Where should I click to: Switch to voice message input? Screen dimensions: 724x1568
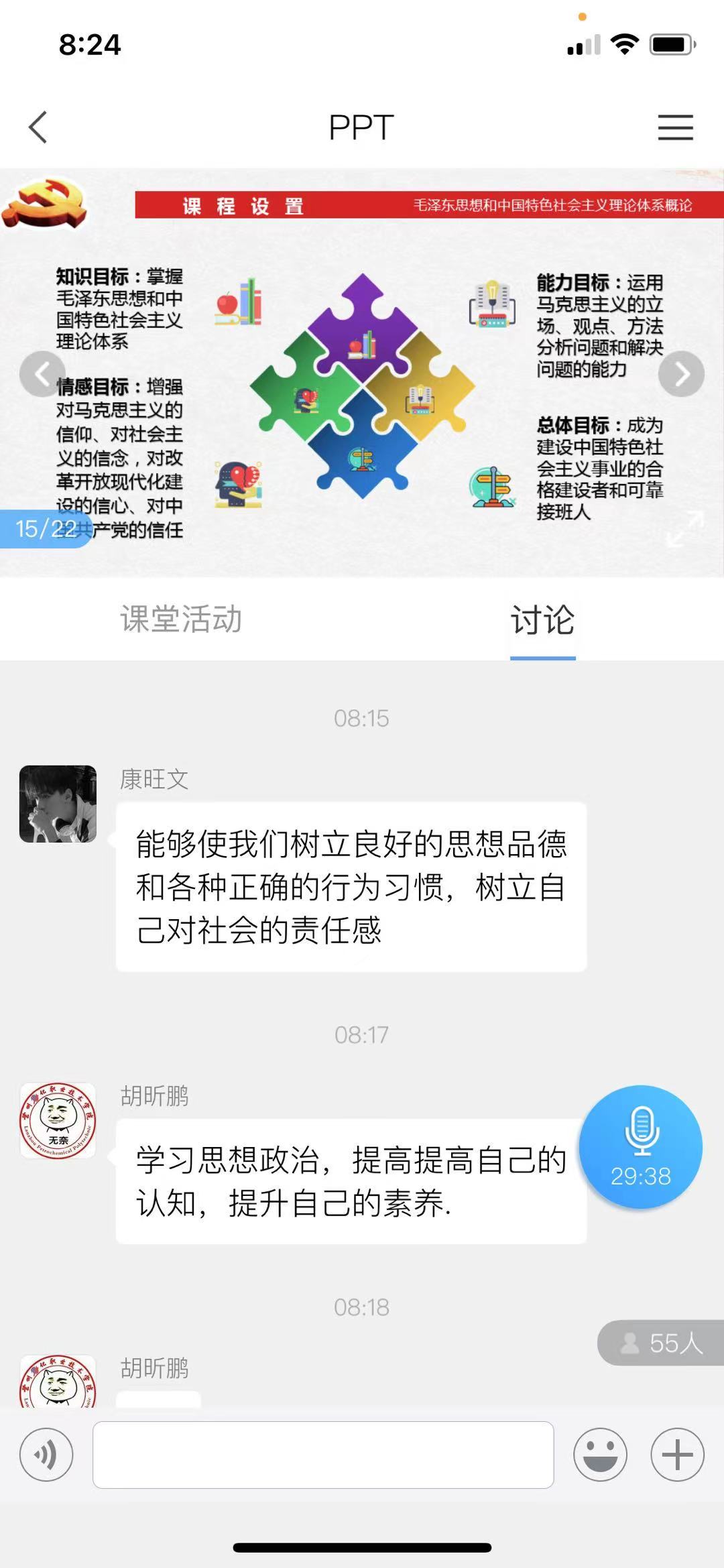tap(46, 1455)
